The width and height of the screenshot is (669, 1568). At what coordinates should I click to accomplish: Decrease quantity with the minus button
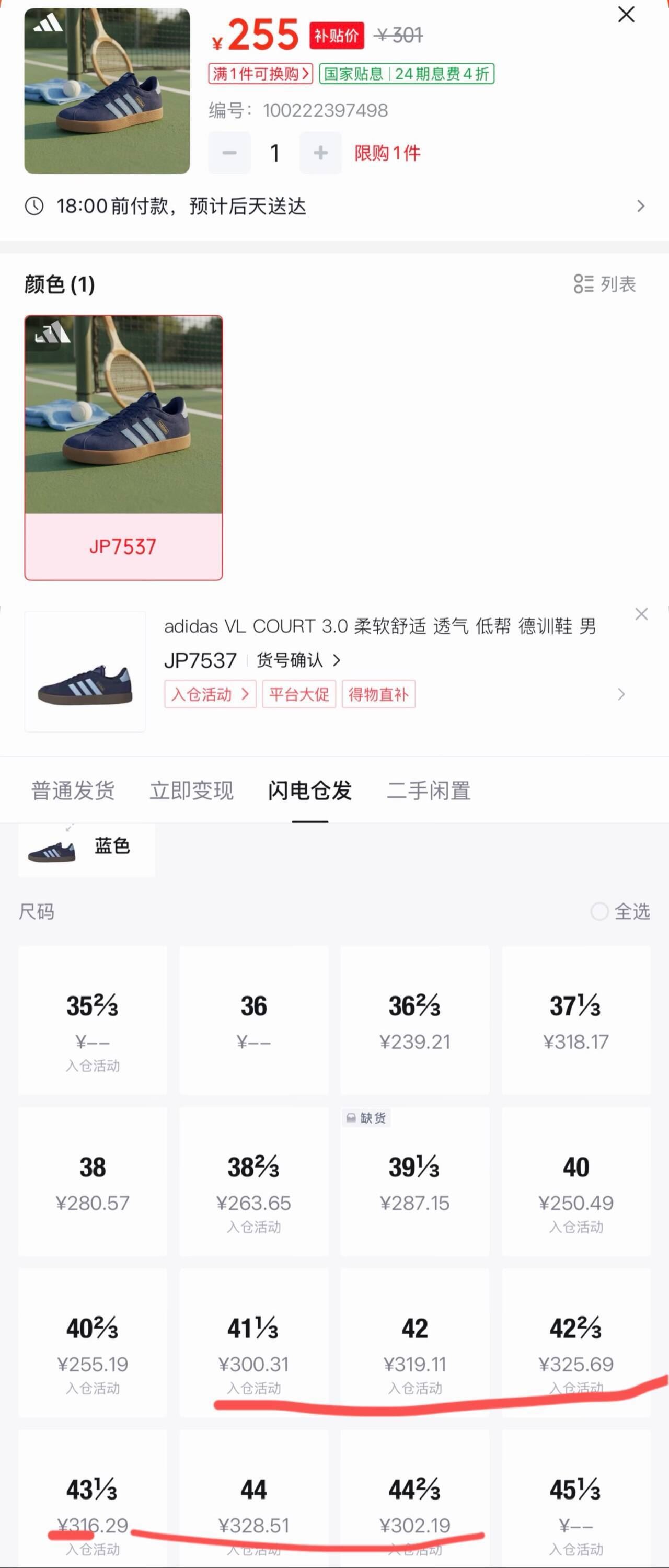229,153
